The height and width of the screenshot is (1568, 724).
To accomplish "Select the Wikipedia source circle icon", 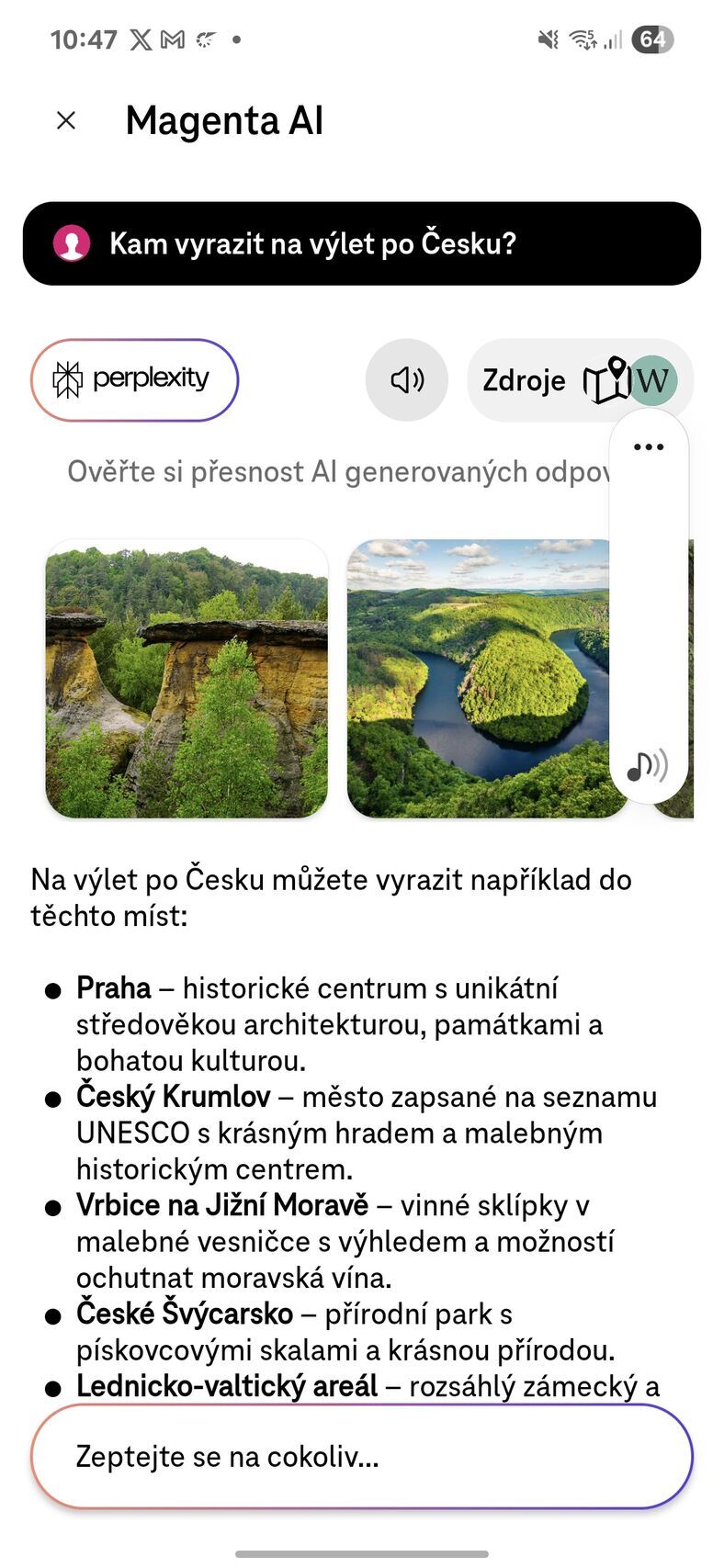I will point(652,379).
